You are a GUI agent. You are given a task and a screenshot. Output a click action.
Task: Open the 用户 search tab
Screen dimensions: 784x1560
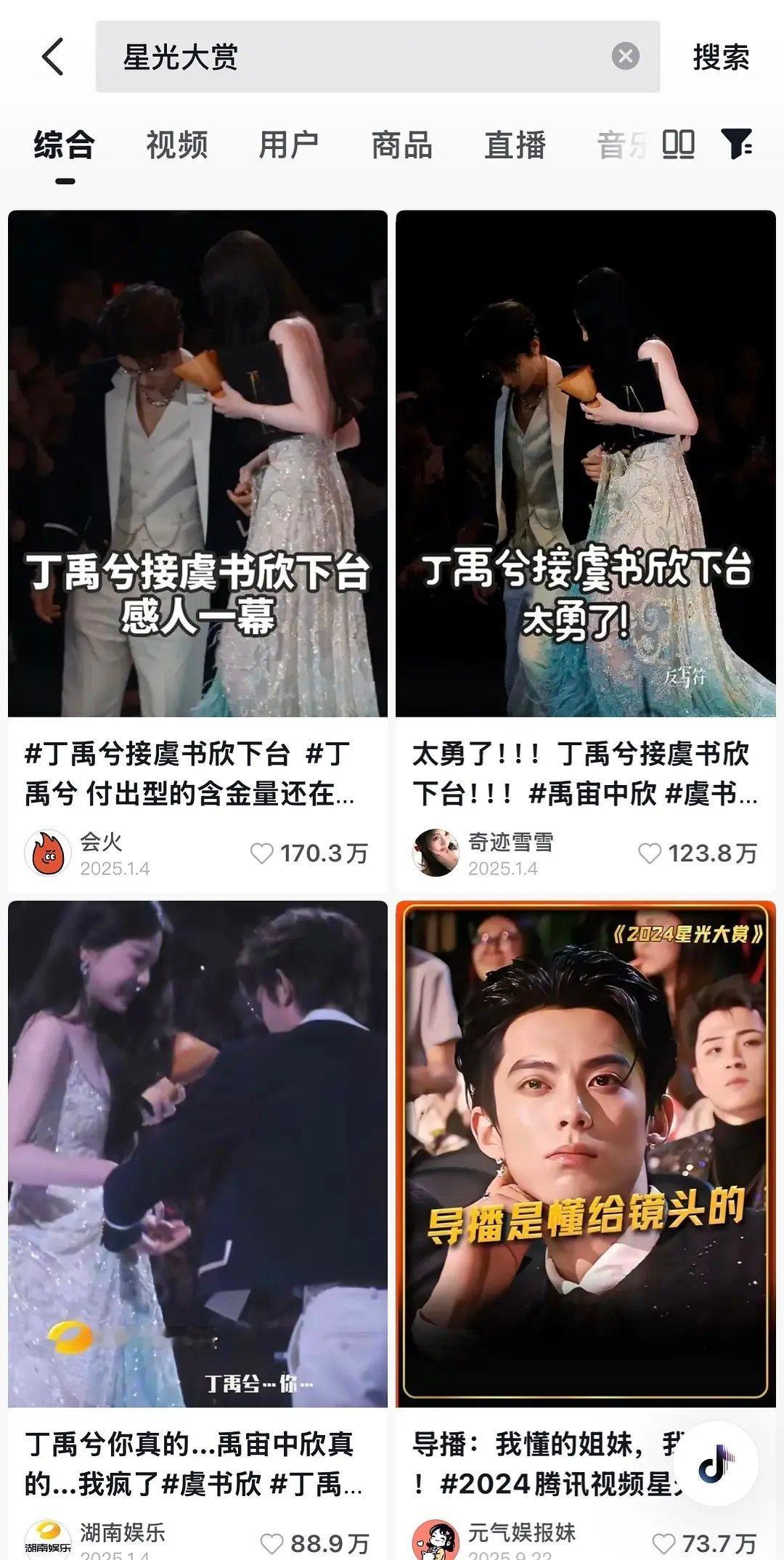(290, 145)
